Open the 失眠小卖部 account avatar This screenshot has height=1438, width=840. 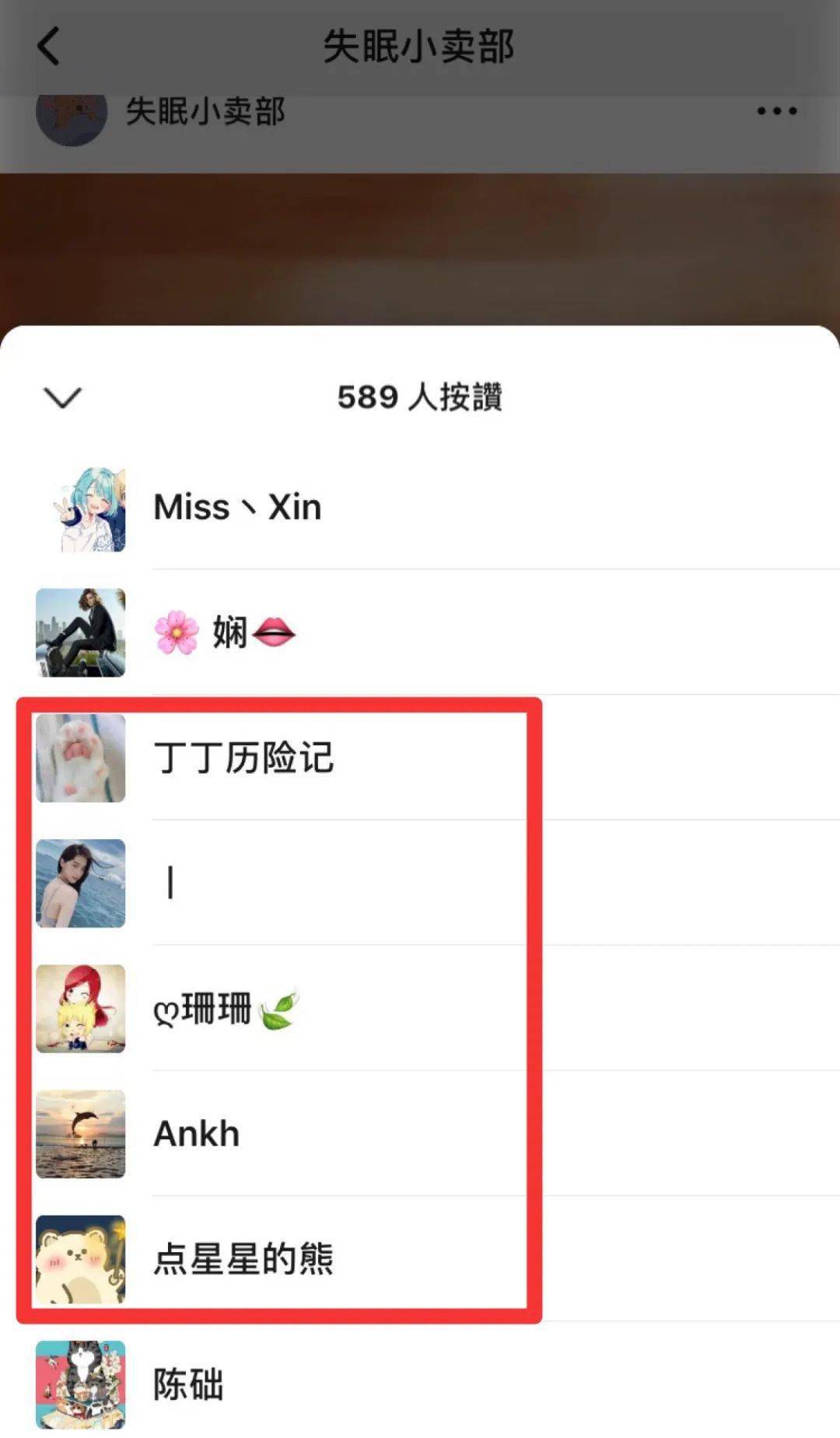[x=72, y=111]
